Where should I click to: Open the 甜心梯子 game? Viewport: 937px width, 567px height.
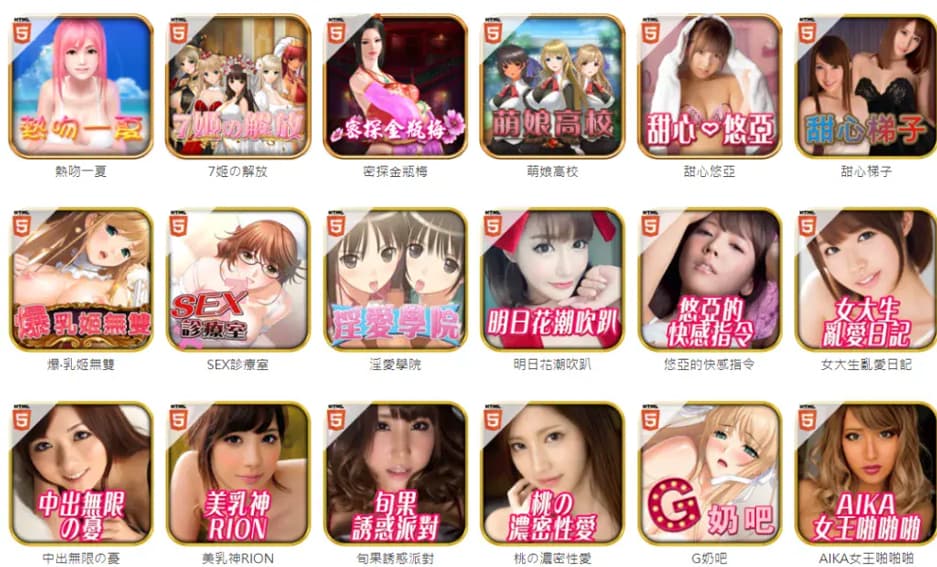(866, 87)
